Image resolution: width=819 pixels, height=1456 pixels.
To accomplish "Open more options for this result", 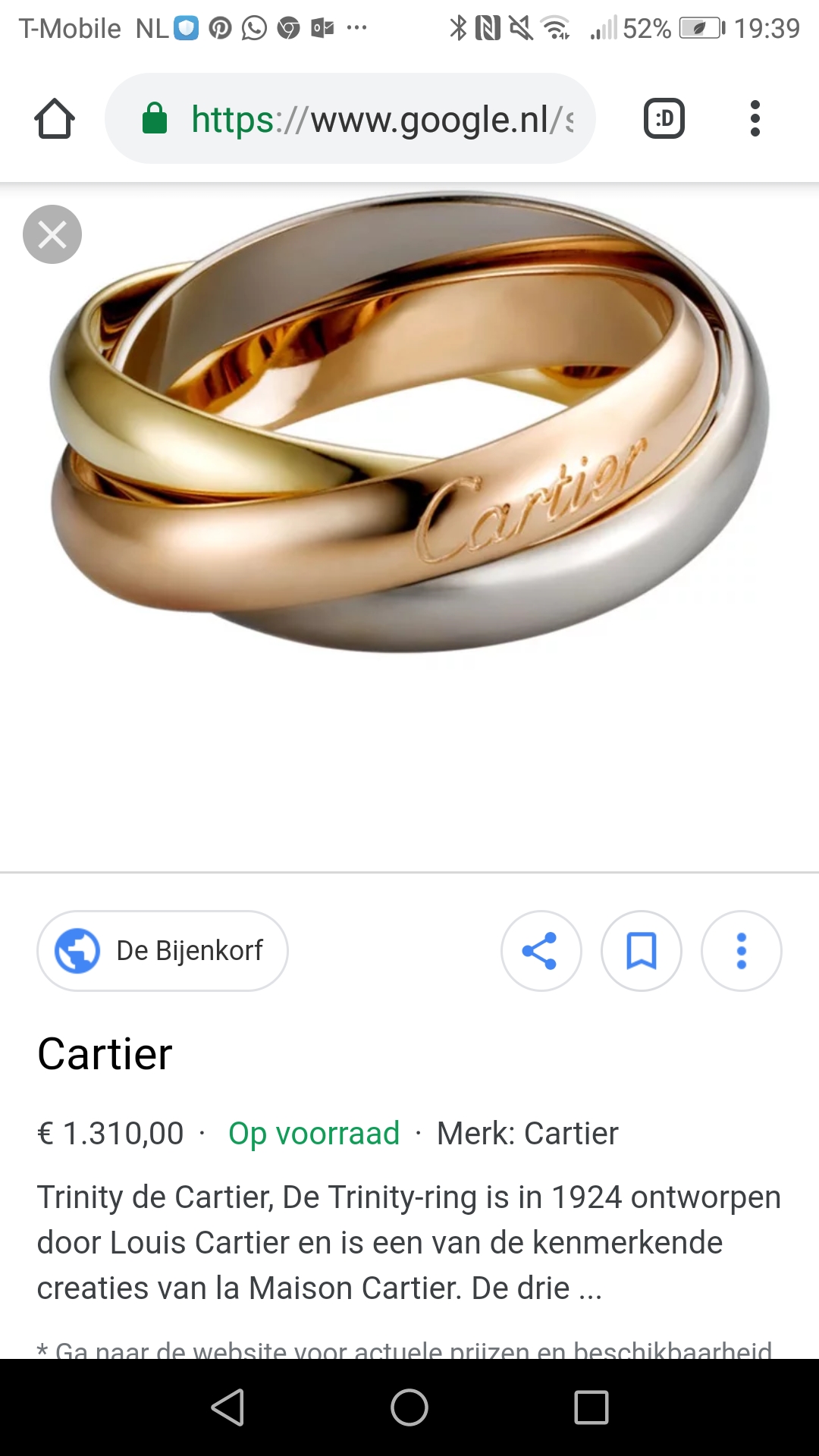I will [742, 950].
